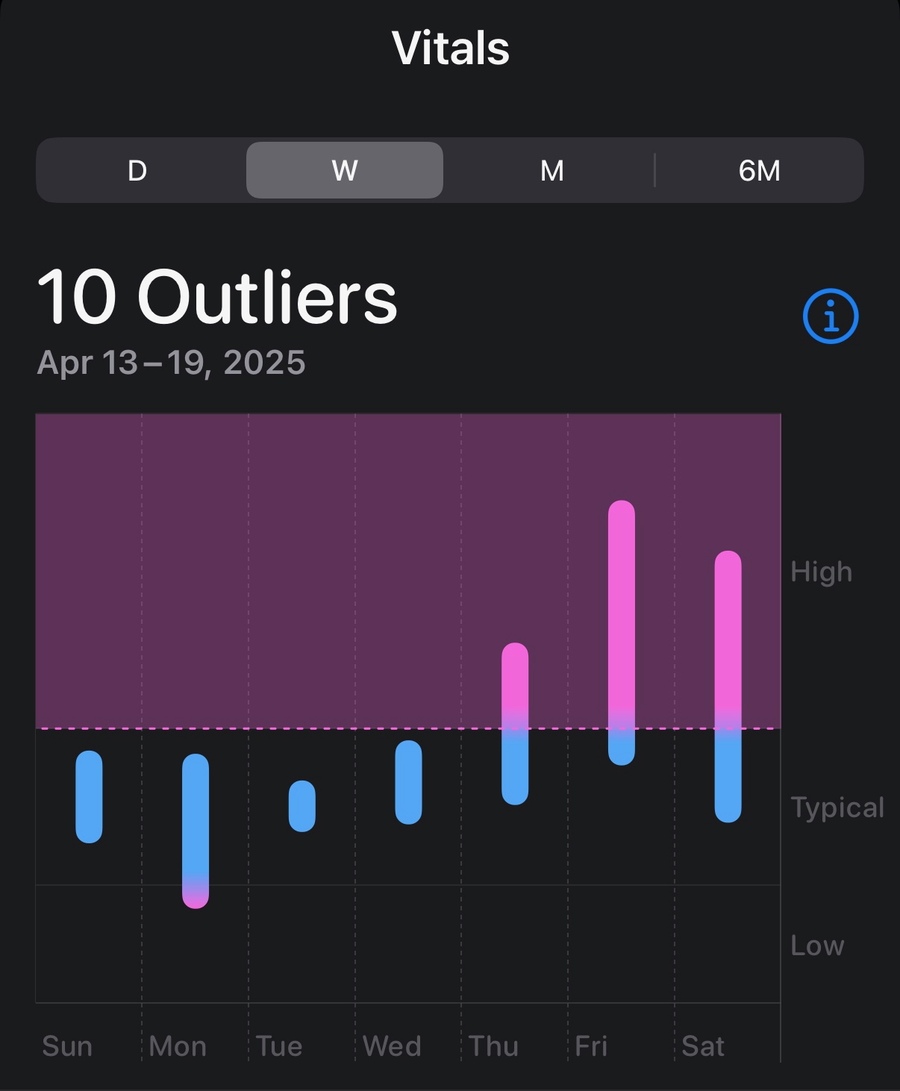This screenshot has width=900, height=1091.
Task: Open the outliers info icon
Action: pos(831,316)
